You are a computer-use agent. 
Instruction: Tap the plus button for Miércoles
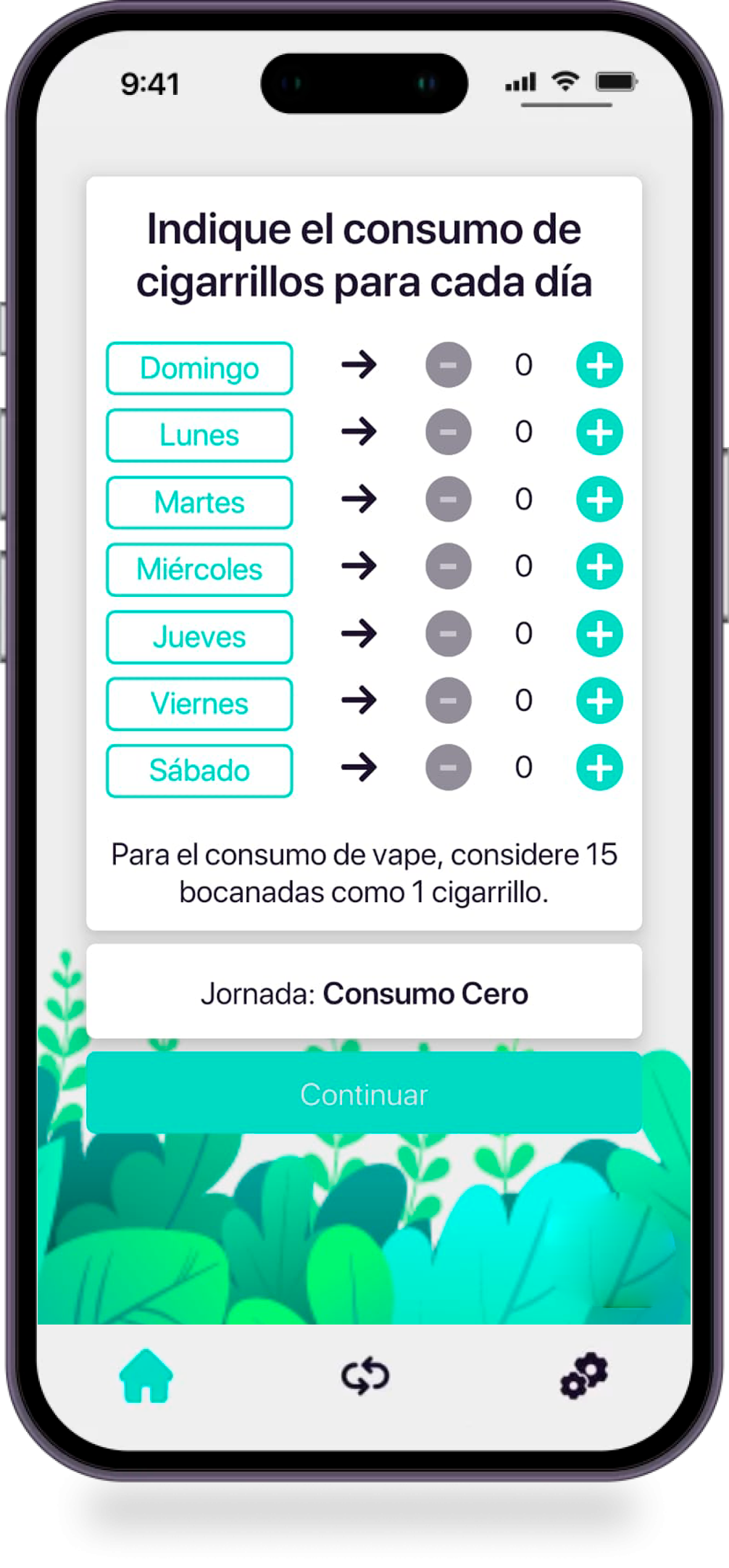click(x=599, y=567)
